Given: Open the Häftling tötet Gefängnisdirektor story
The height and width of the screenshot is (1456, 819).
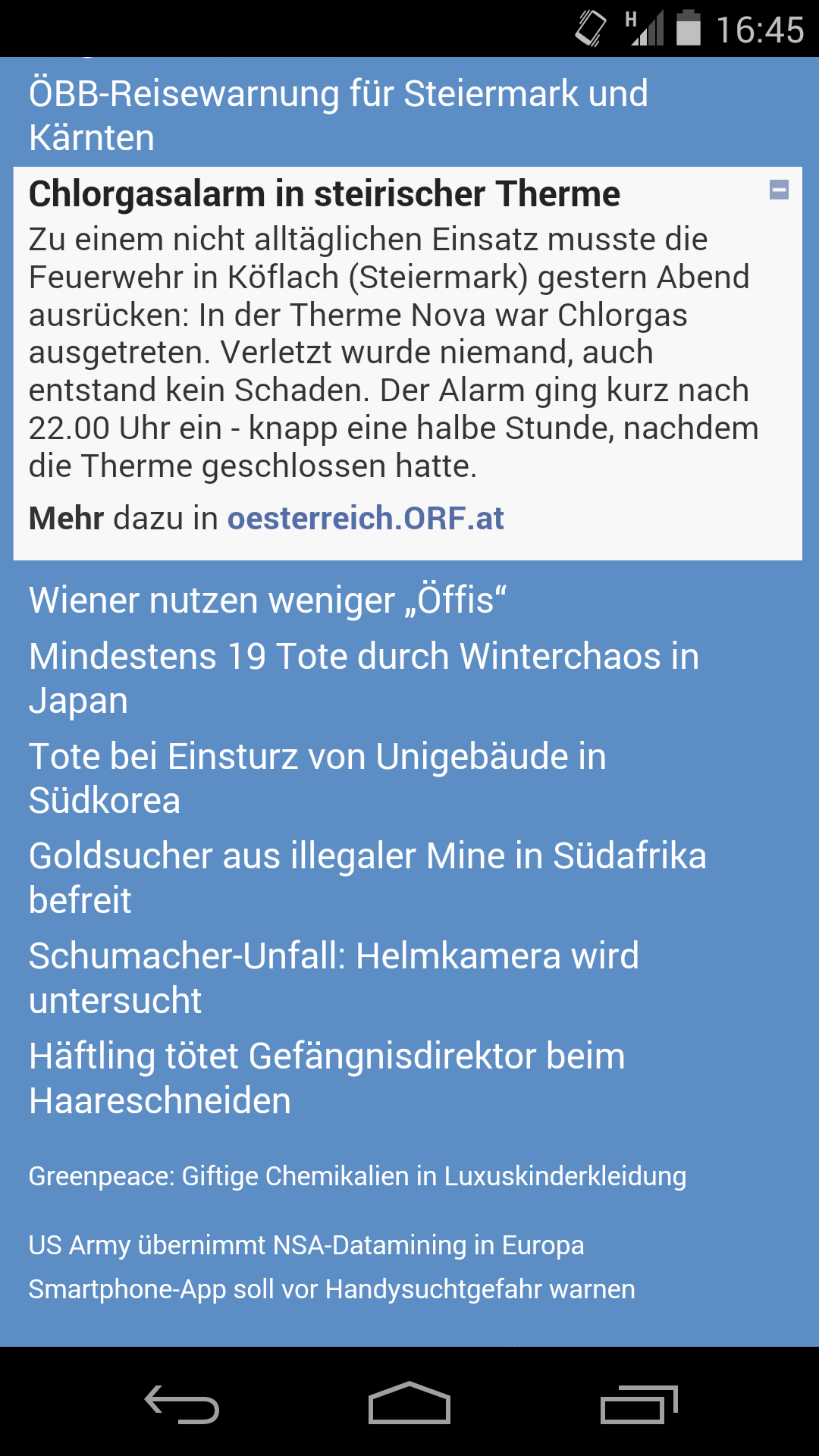Looking at the screenshot, I should [327, 1078].
